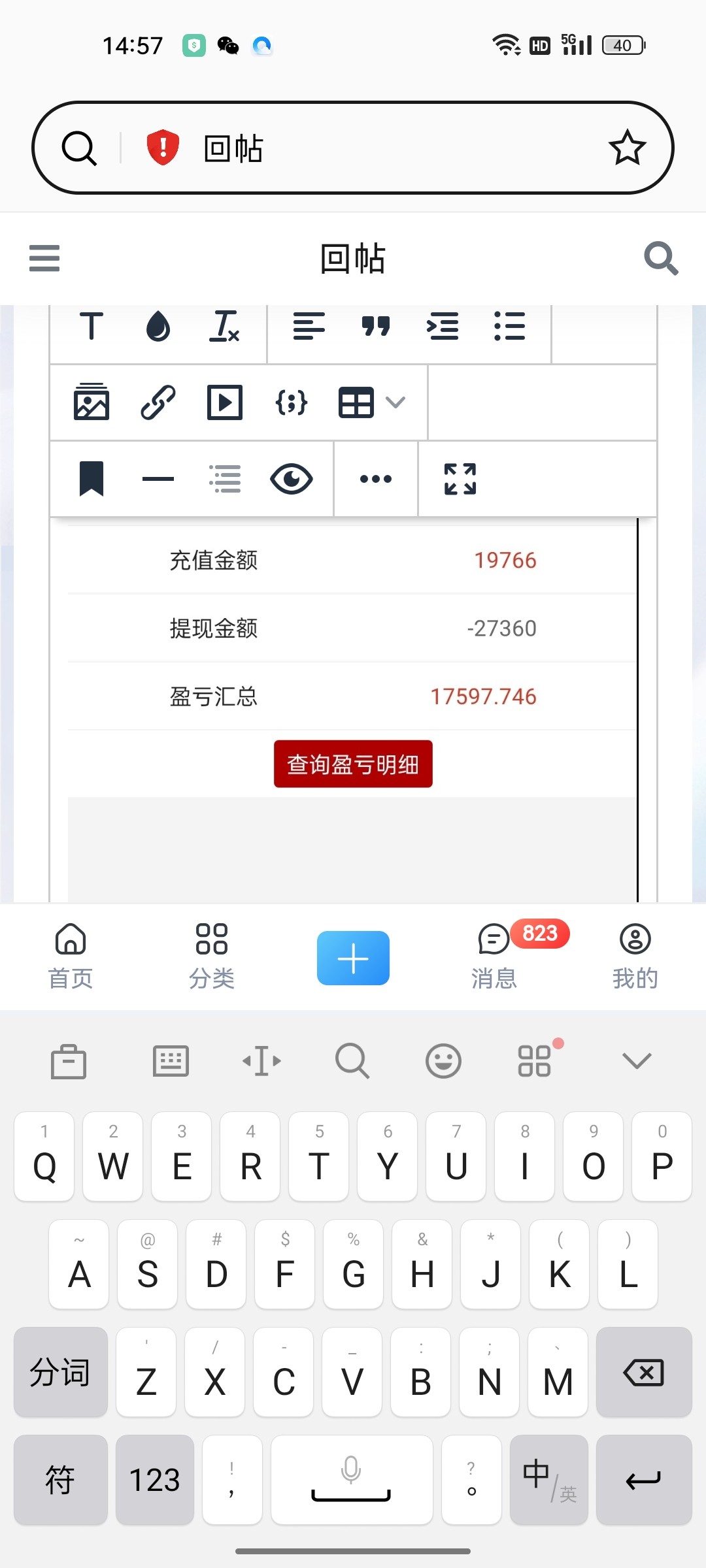Open the hamburger drawer menu

coord(44,258)
